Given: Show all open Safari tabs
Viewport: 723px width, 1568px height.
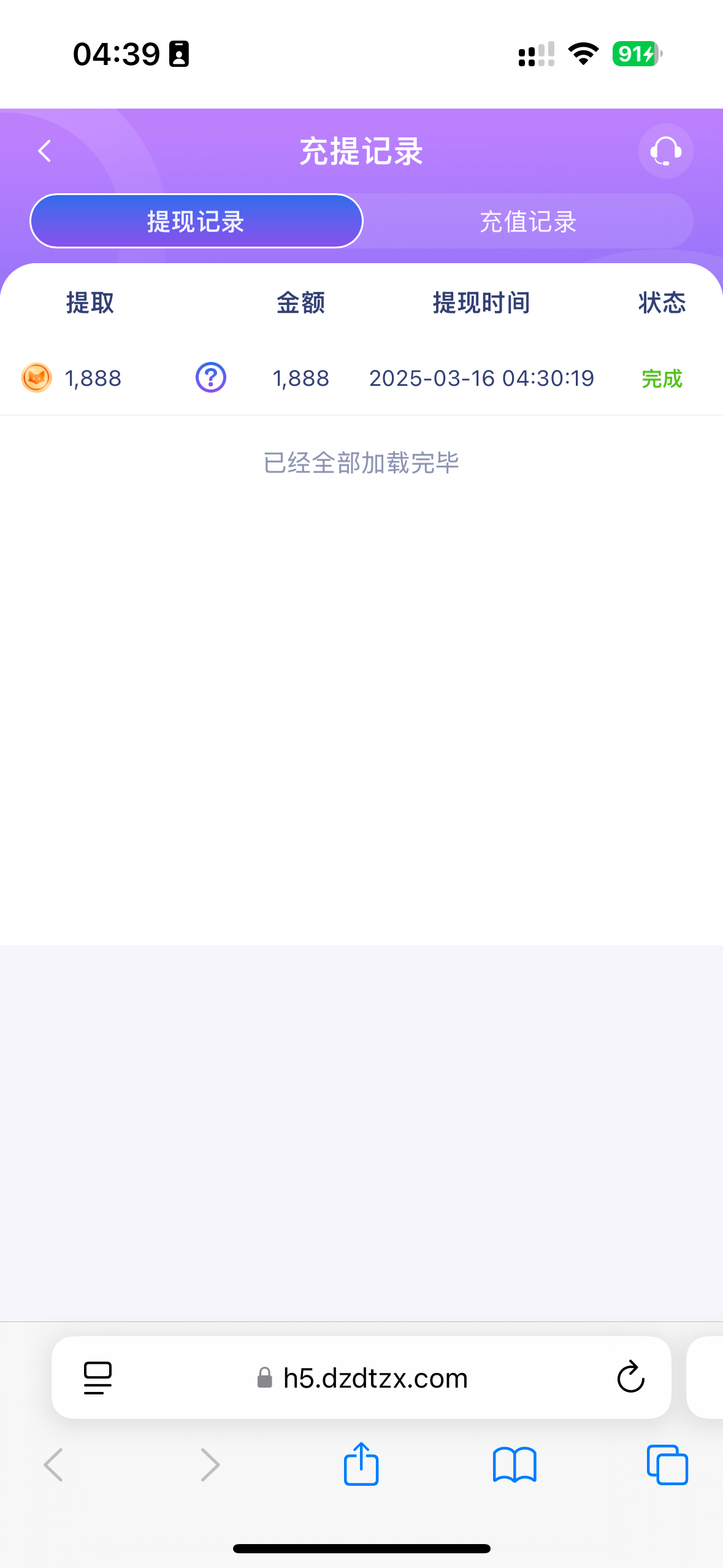Looking at the screenshot, I should (x=667, y=1465).
